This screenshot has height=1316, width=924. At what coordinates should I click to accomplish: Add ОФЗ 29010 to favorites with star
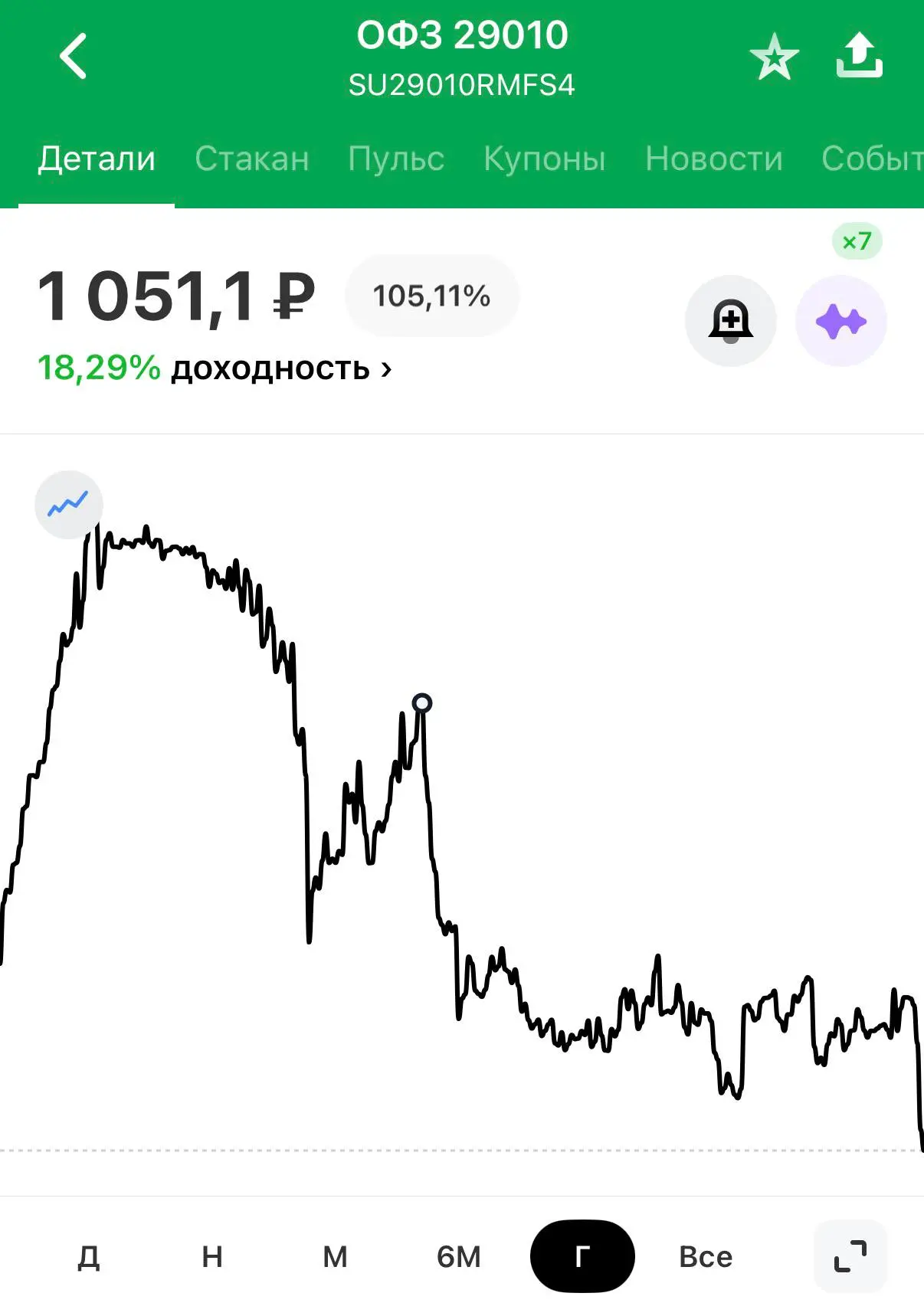(x=774, y=57)
